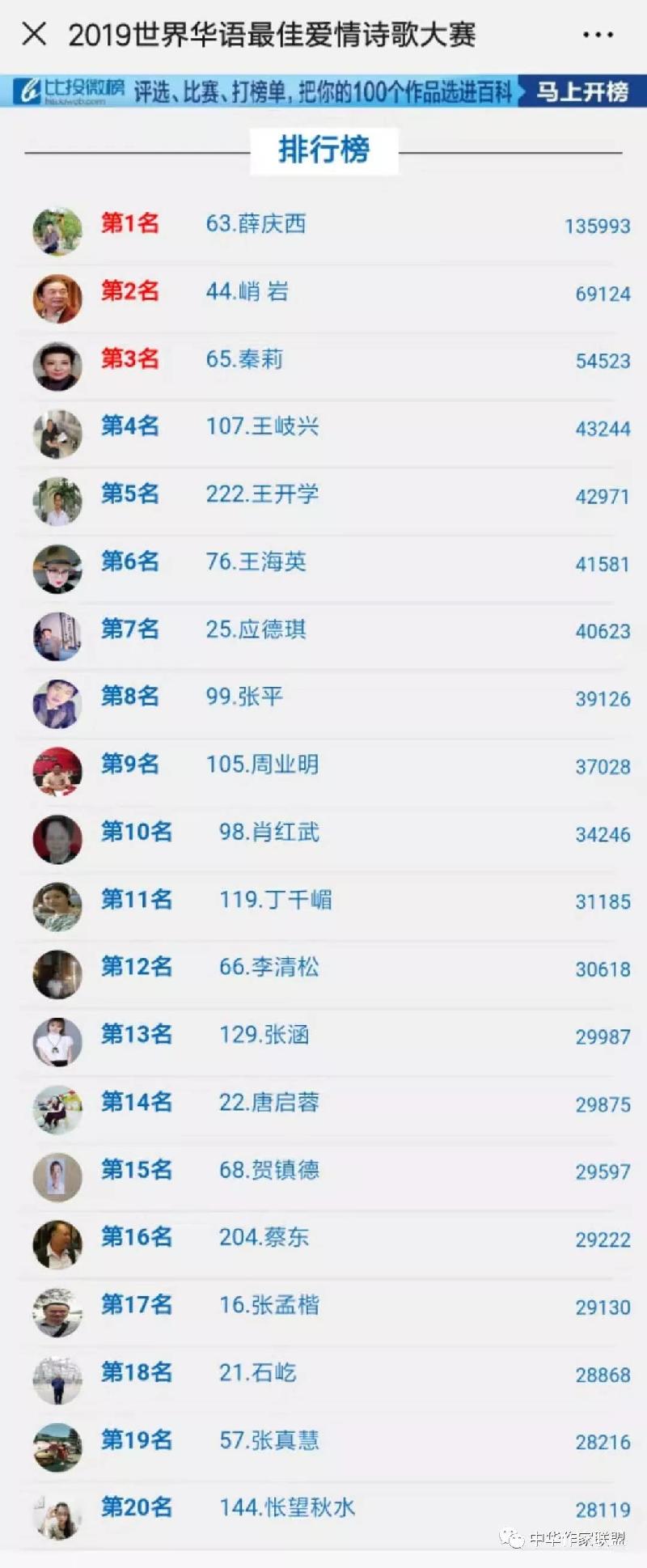Open the entry 57.张真慧
Viewport: 647px width, 1568px height.
[x=269, y=1440]
